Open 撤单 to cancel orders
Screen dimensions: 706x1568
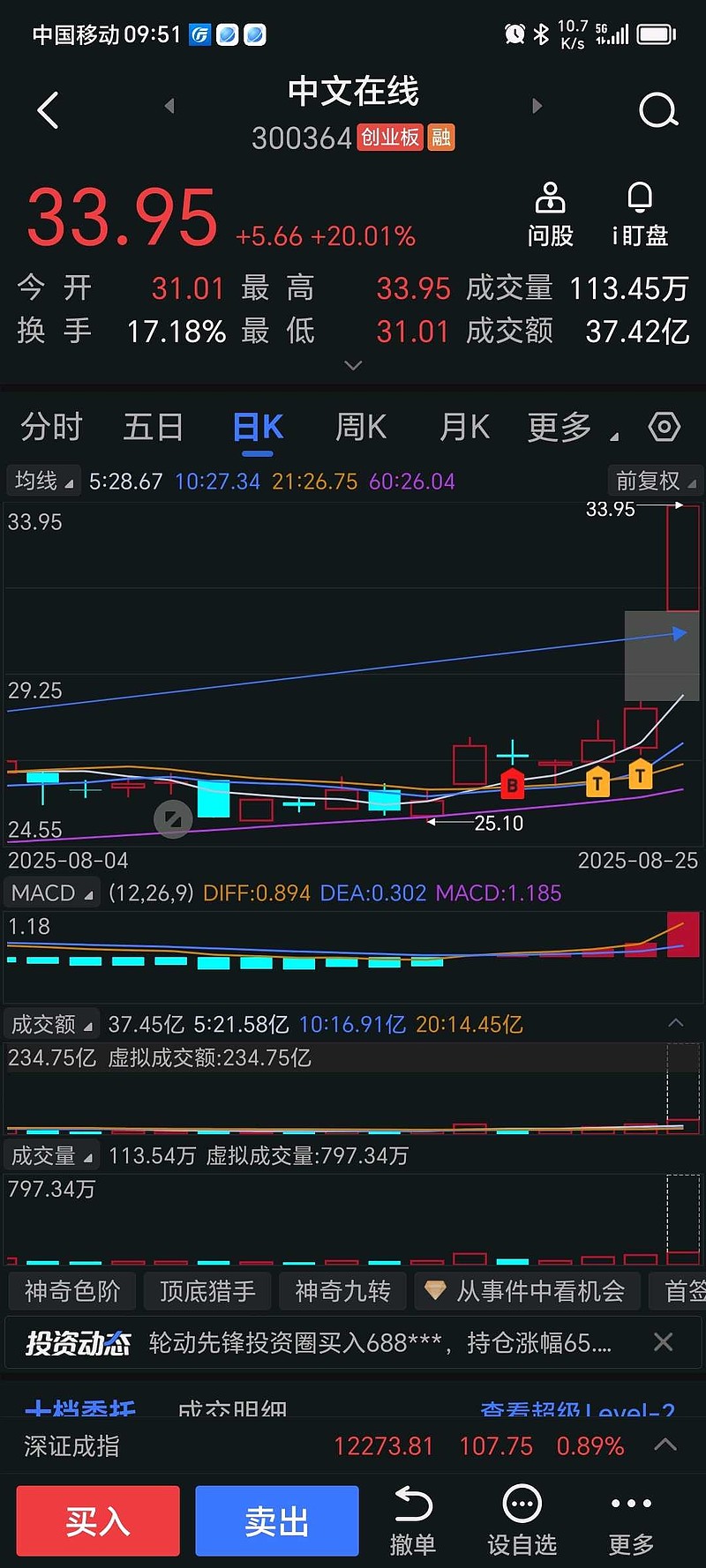pyautogui.click(x=412, y=1520)
